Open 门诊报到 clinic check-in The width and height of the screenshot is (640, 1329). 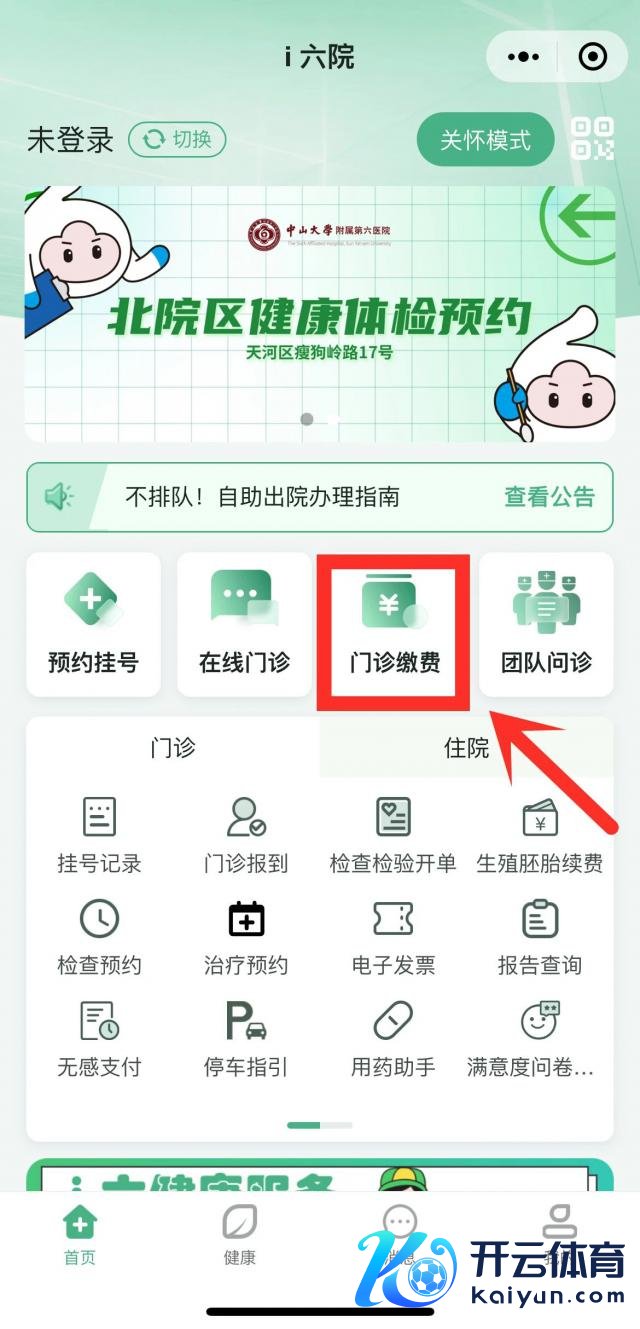click(246, 835)
